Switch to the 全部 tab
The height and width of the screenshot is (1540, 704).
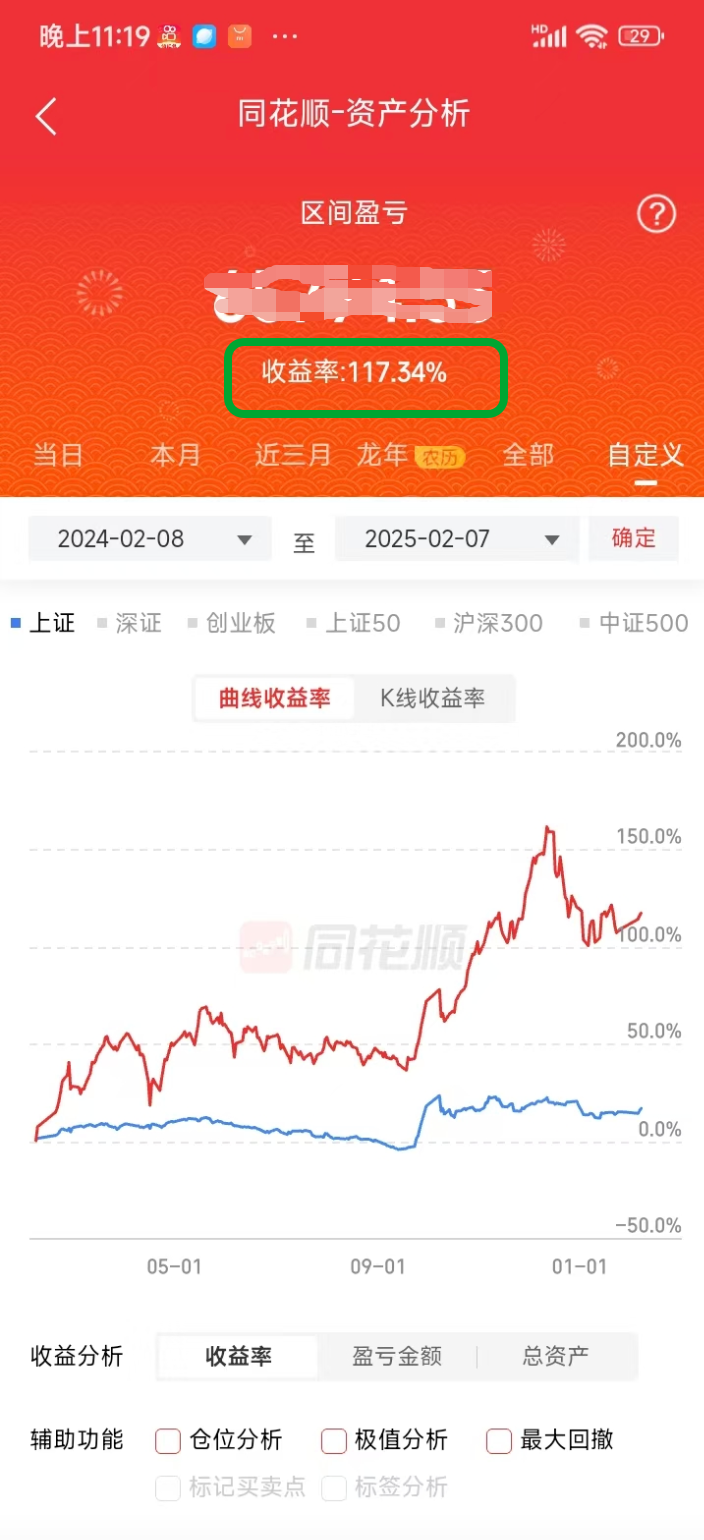pos(528,455)
